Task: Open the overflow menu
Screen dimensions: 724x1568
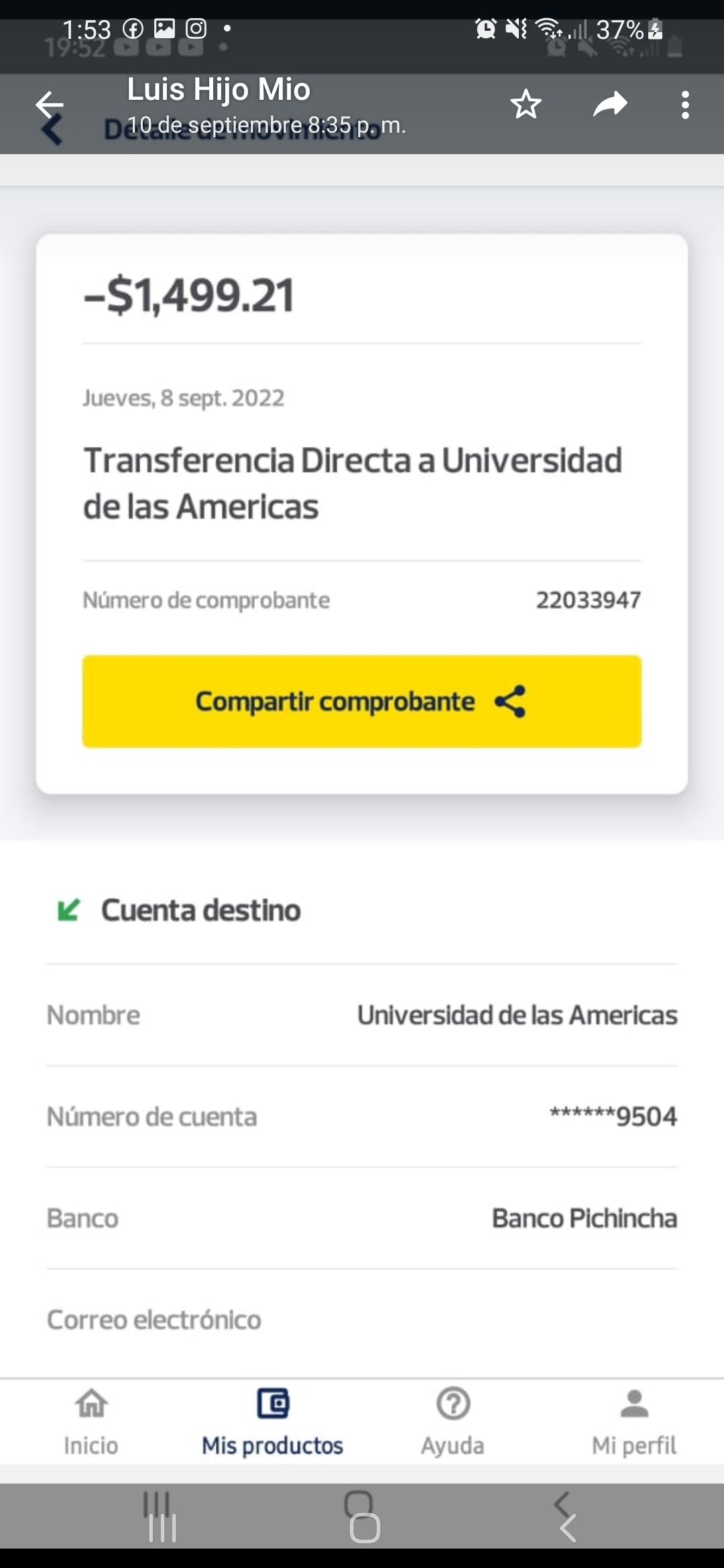Action: coord(684,105)
